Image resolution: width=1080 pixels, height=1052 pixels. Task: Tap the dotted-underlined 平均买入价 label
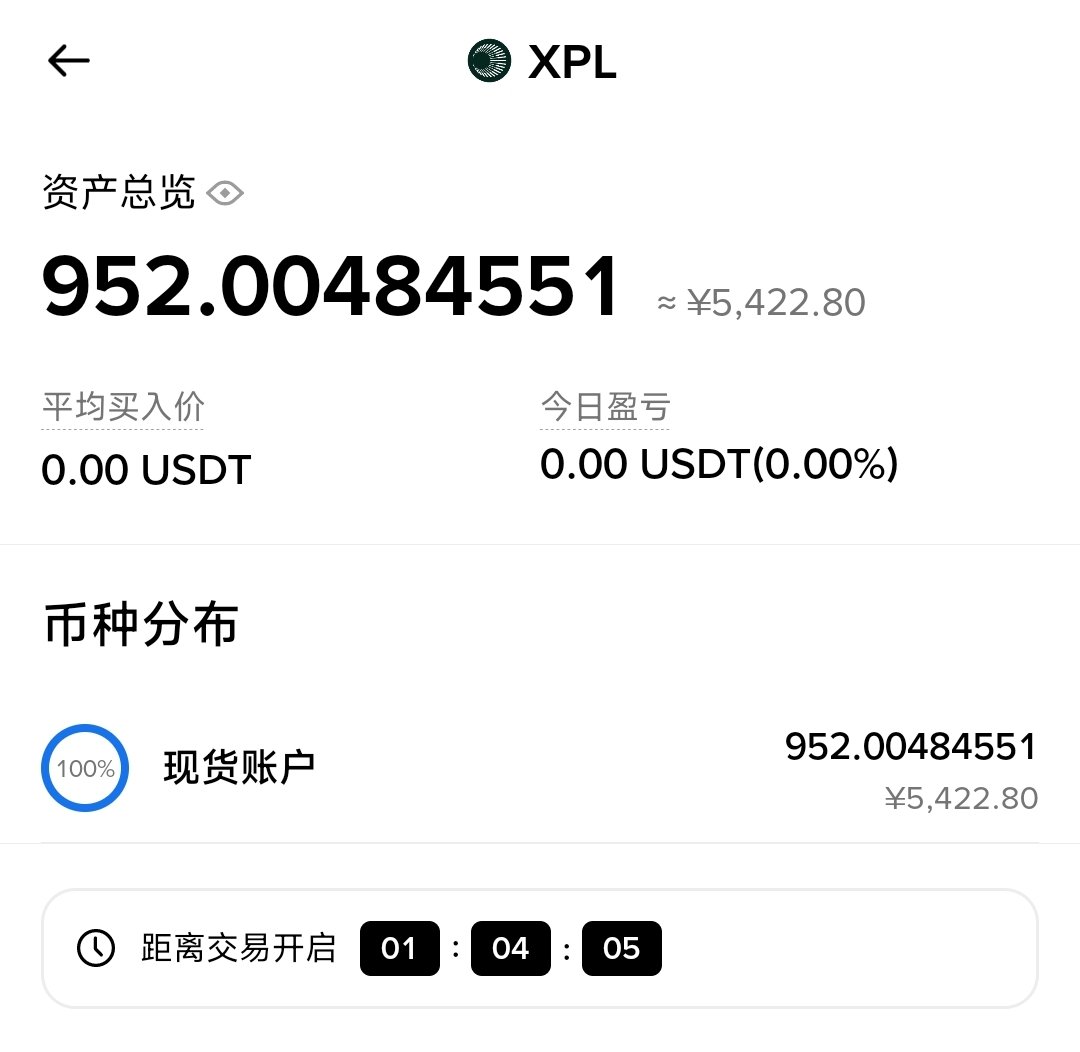pos(123,407)
